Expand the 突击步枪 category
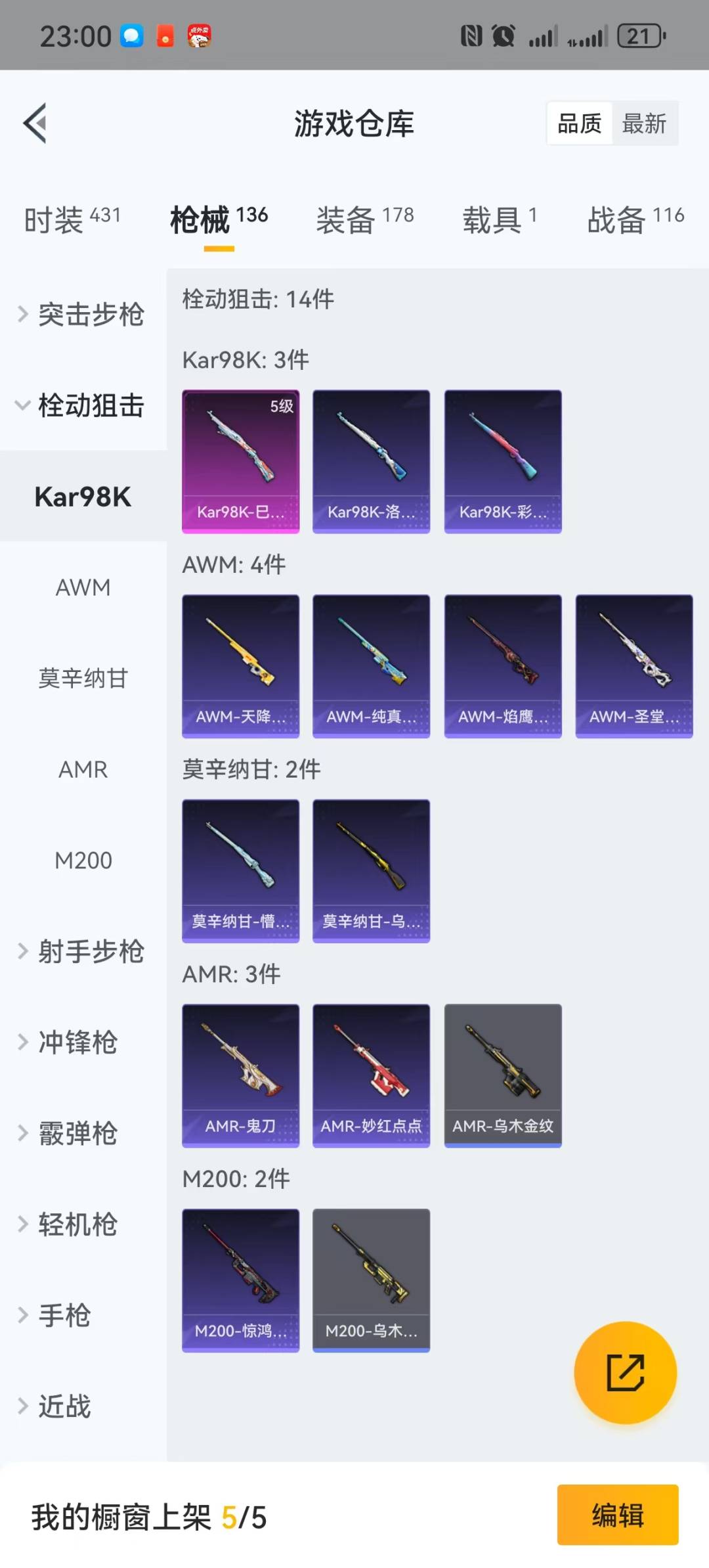The image size is (709, 1568). (x=83, y=314)
